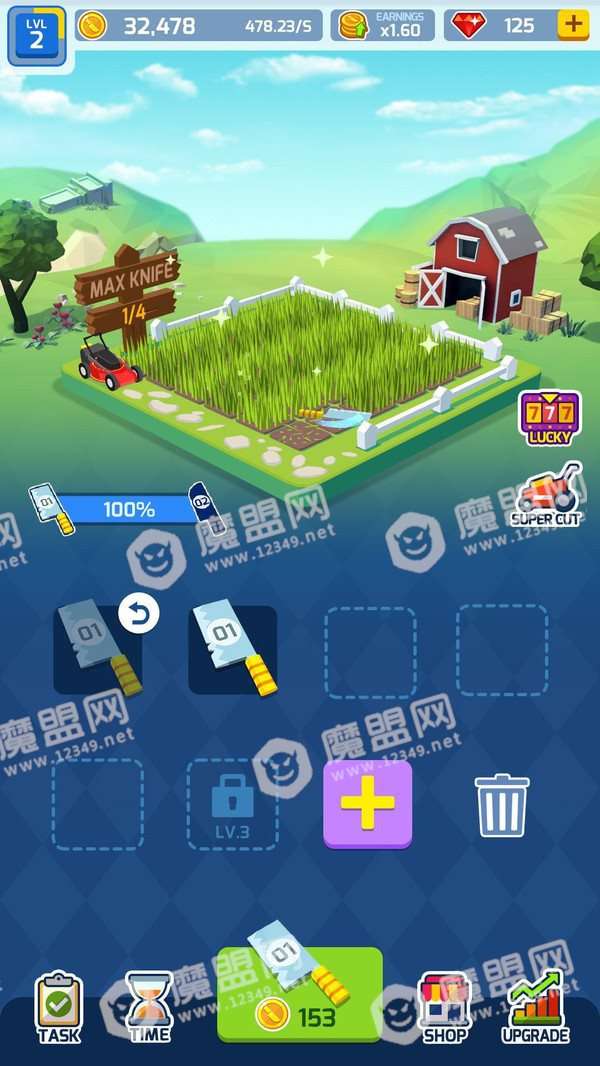This screenshot has width=600, height=1066.
Task: Open the LVL 2 level badge
Action: (36, 35)
